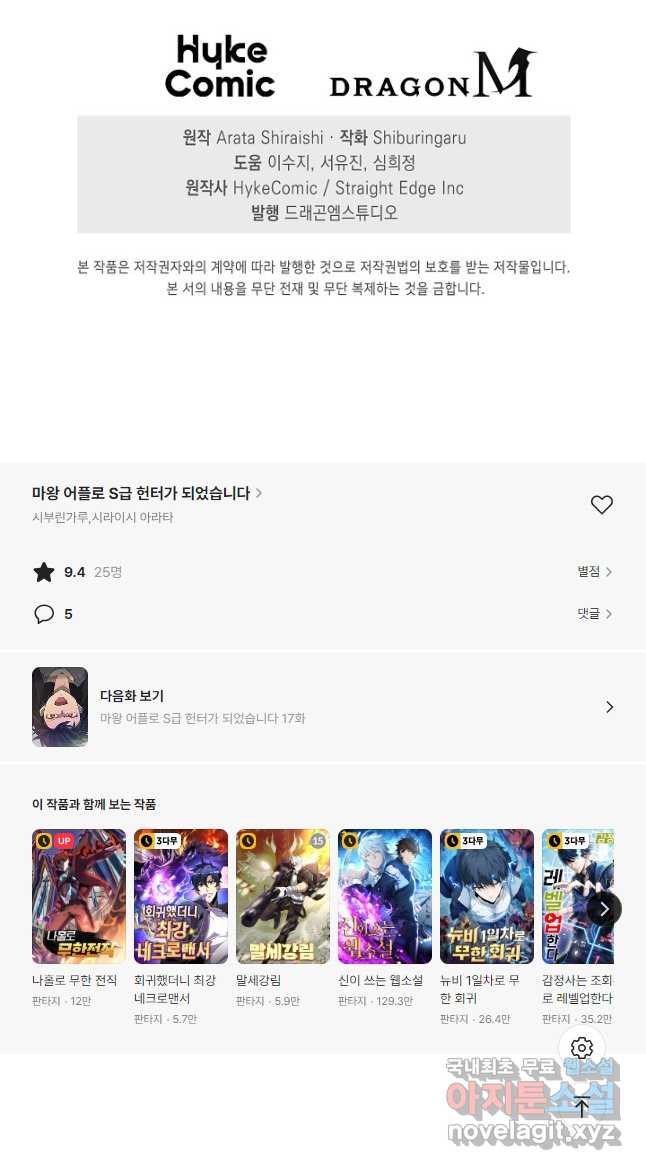Image resolution: width=646 pixels, height=1170 pixels.
Task: Open 신이 쓰는 웹소설 recommendation
Action: [385, 896]
